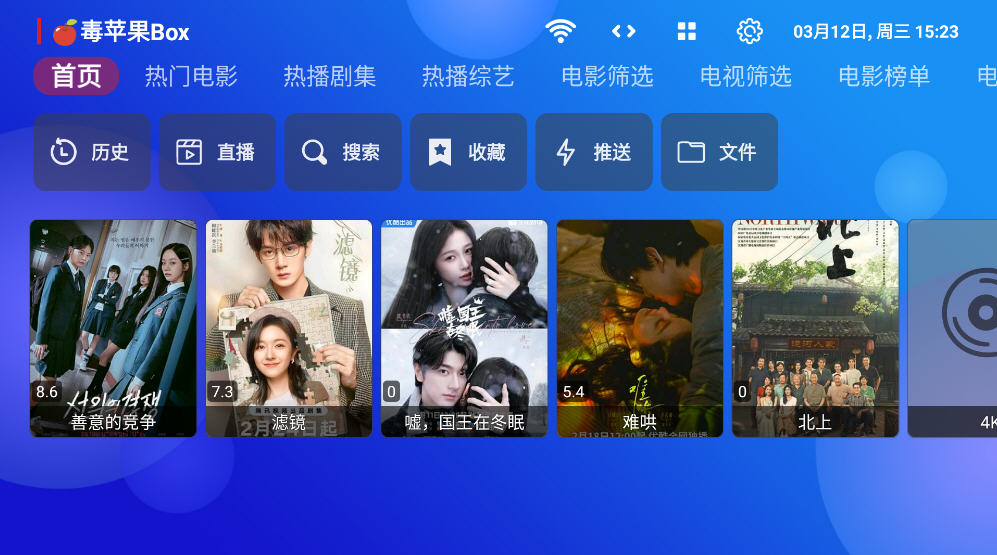Viewport: 997px width, 555px height.
Task: Open the grid apps icon
Action: 686,31
